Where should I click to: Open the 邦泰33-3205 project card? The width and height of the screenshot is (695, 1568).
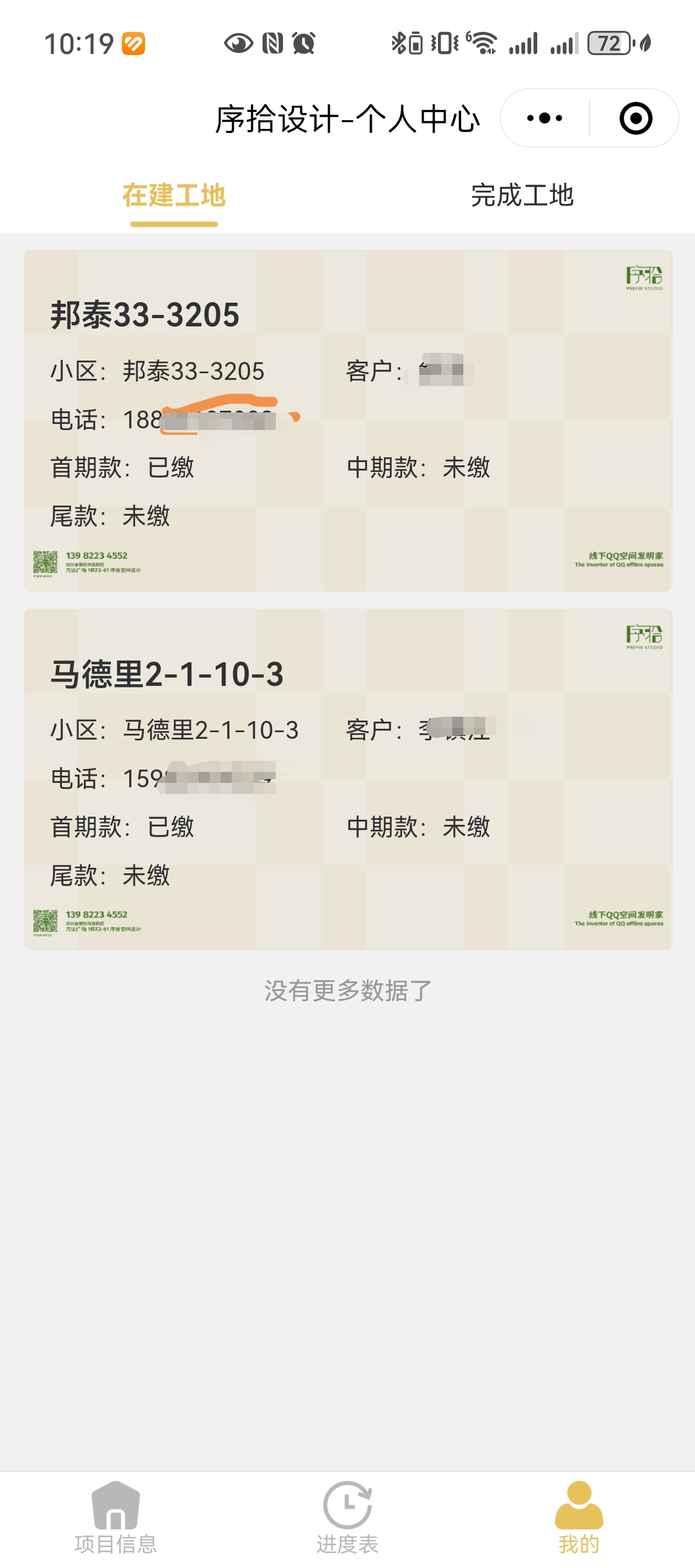coord(348,420)
